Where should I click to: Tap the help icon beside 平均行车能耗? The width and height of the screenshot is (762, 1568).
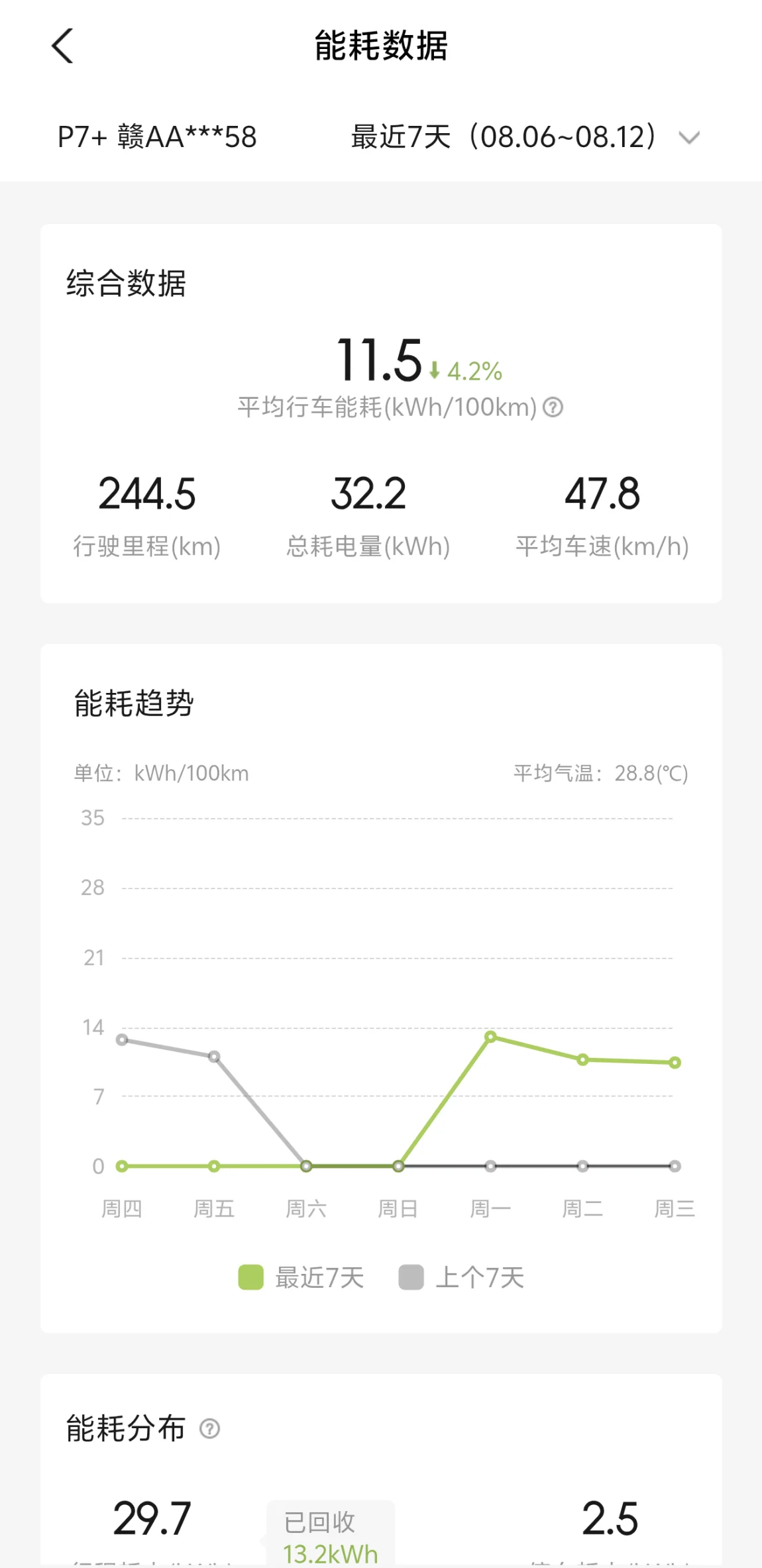553,407
